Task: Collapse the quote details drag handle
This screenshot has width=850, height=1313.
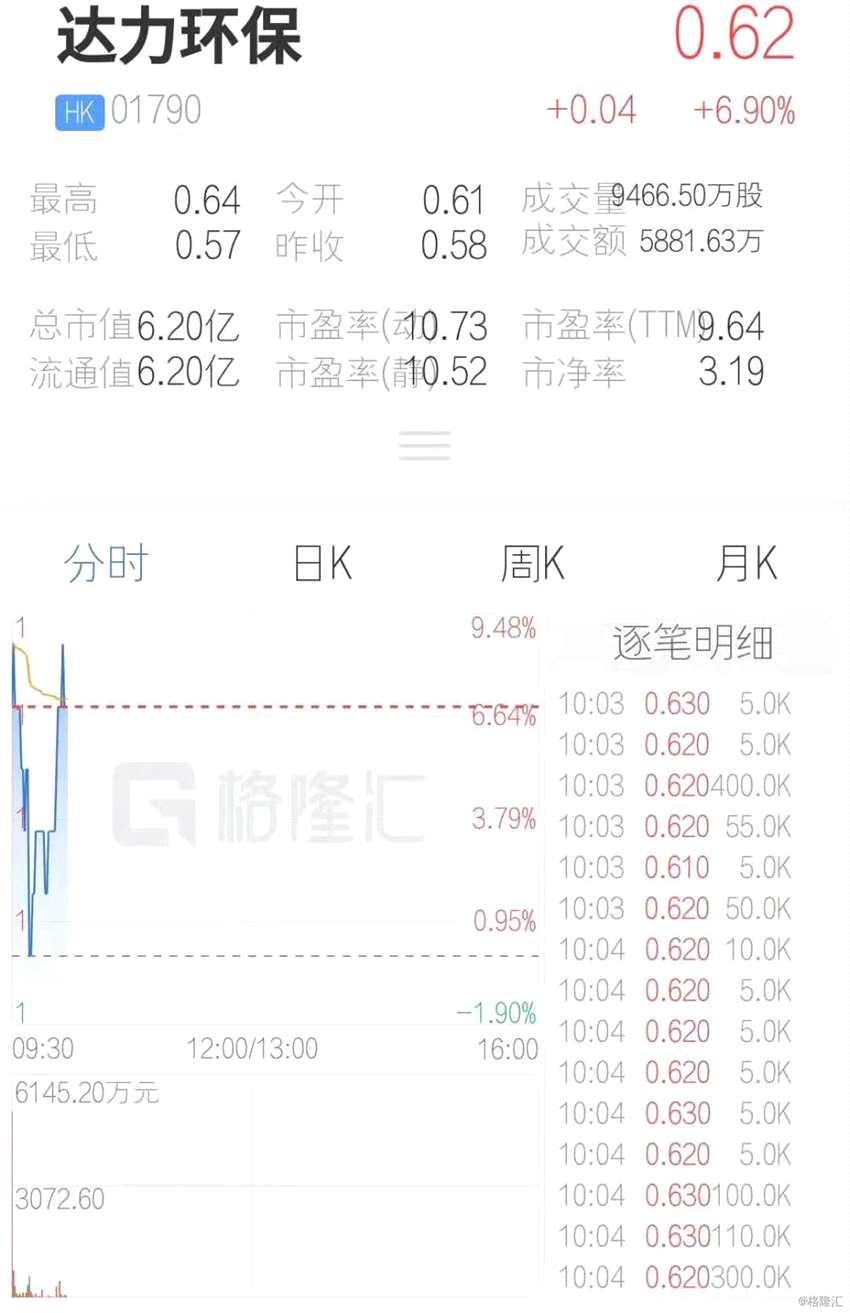Action: point(424,445)
